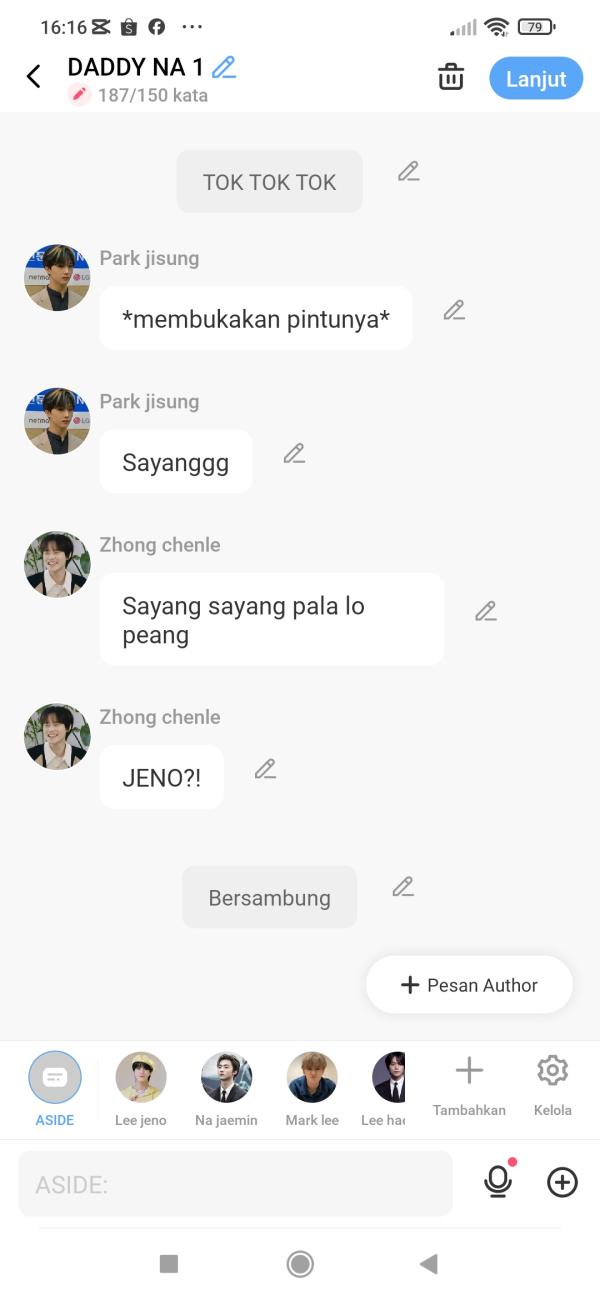Screen dimensions: 600x1300
Task: Delete with the trash can icon
Action: click(451, 77)
